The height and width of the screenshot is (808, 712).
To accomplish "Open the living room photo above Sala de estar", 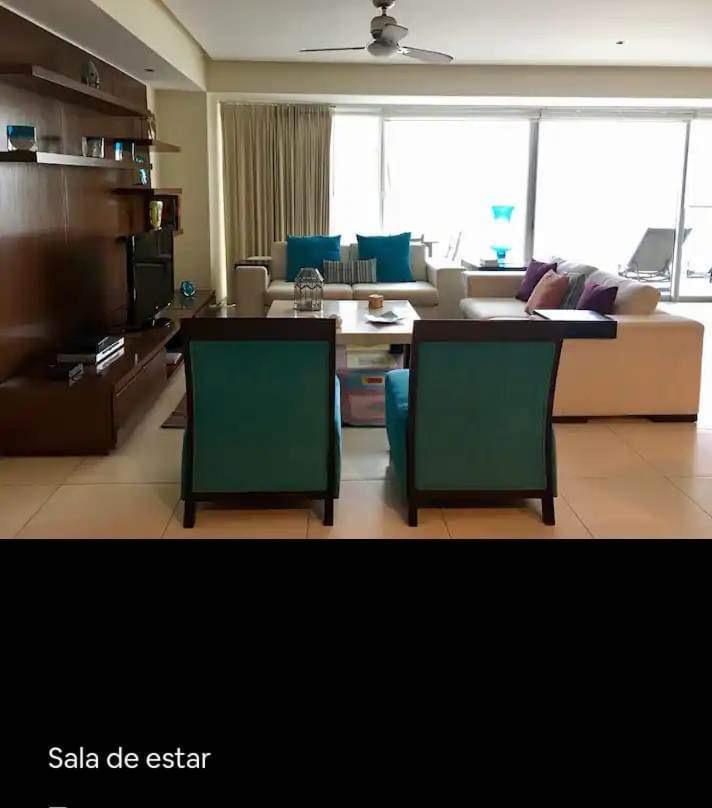I will (356, 270).
